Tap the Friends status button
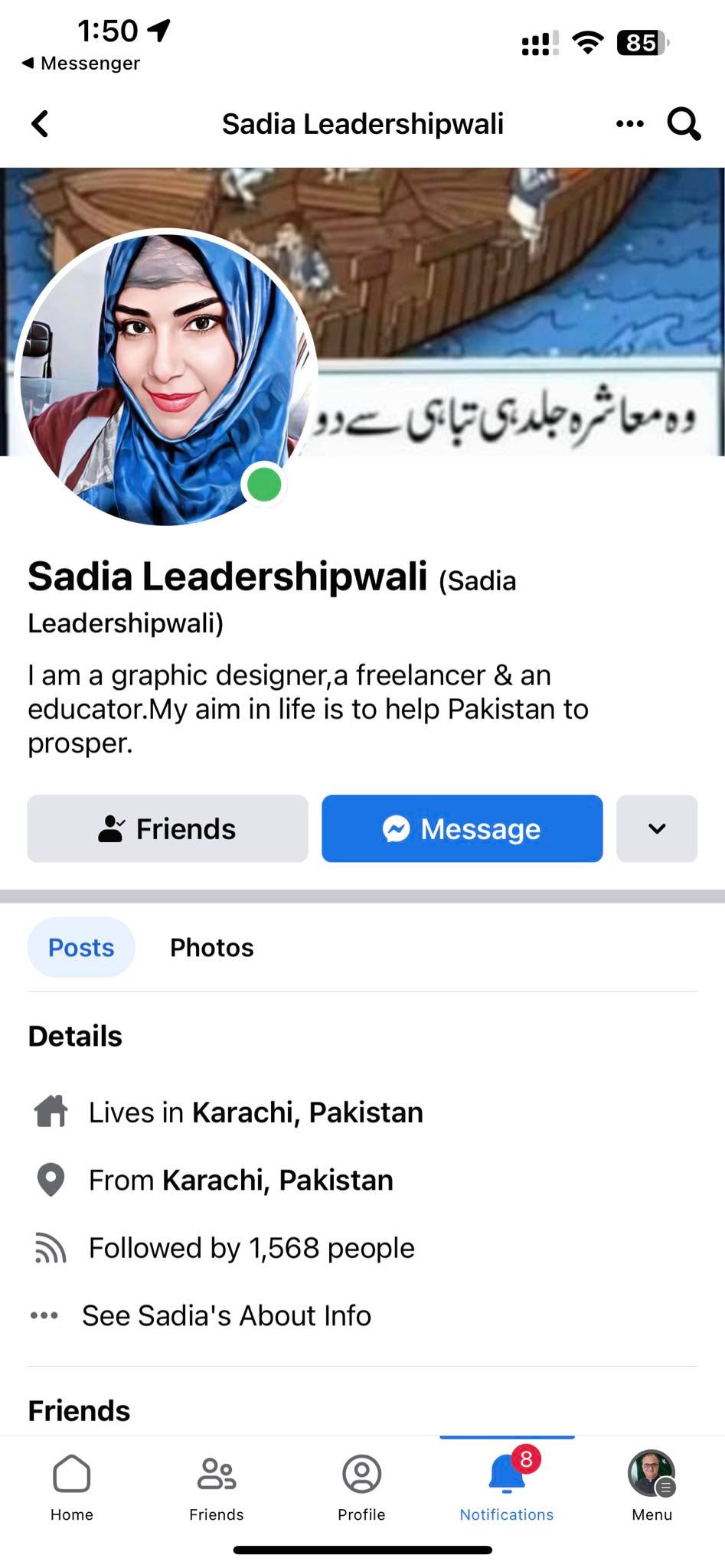Screen dimensions: 725x1568 point(168,828)
